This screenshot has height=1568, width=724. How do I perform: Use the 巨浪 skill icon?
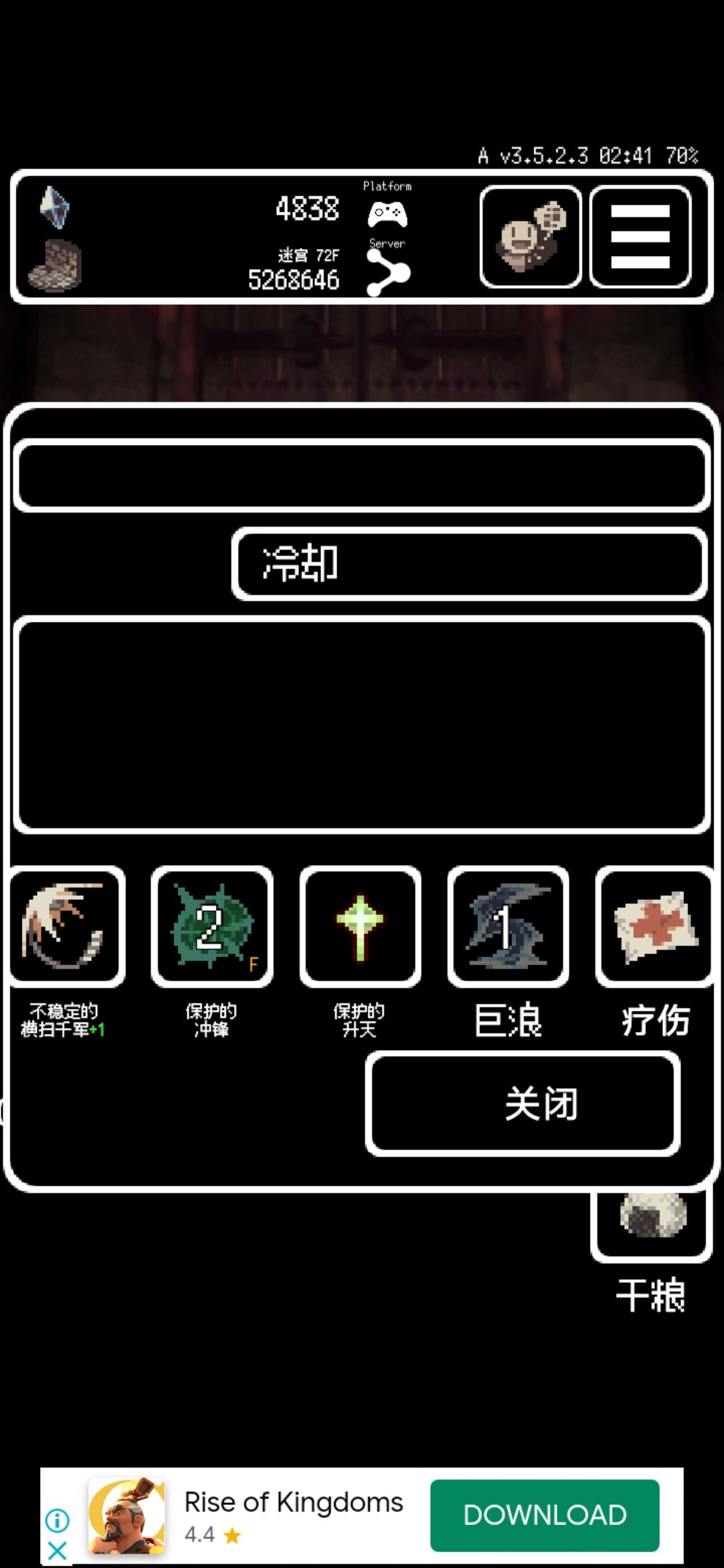[508, 928]
